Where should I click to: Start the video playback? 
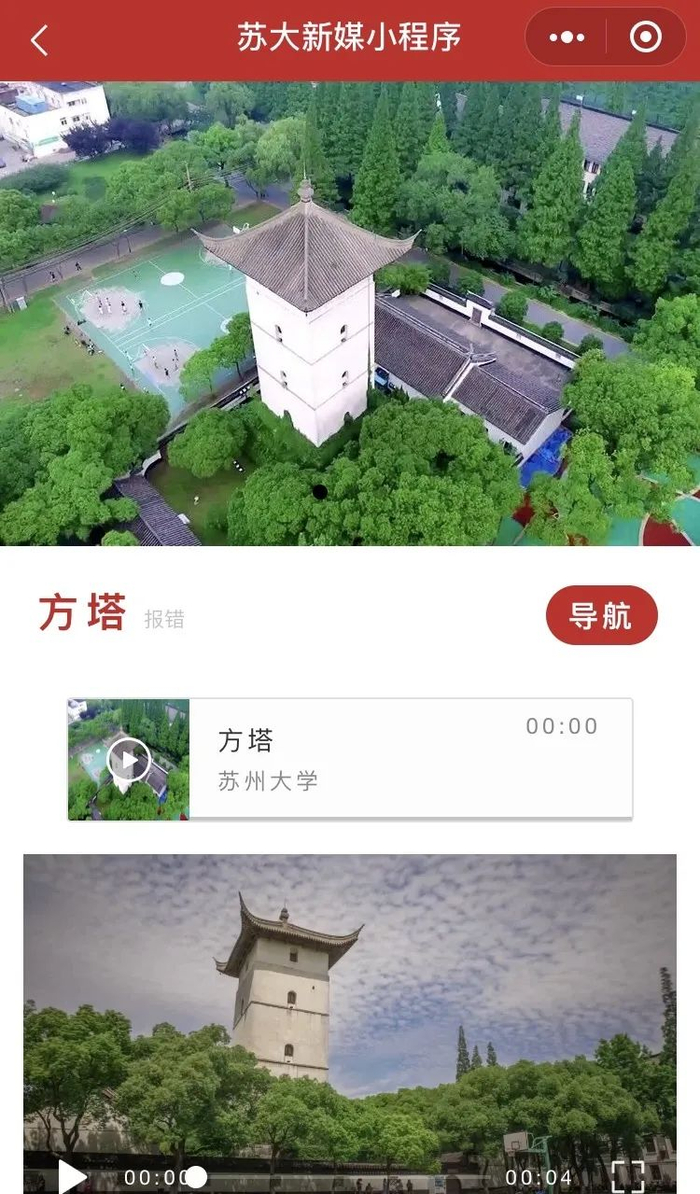(x=71, y=1176)
